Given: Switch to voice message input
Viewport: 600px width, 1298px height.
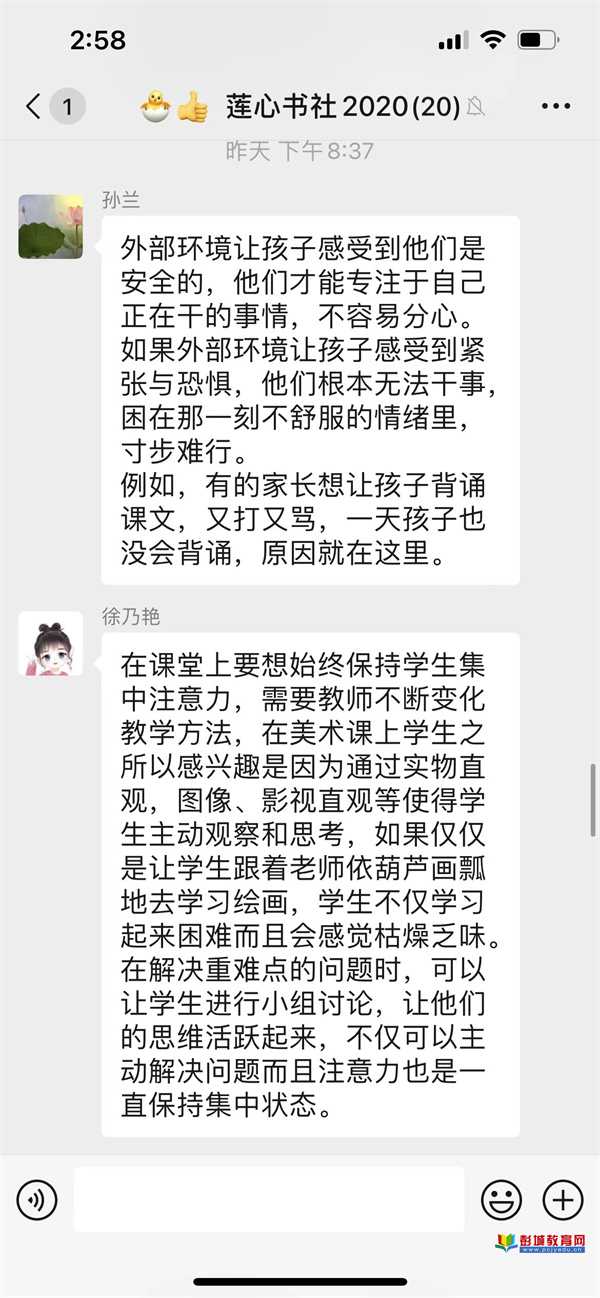Looking at the screenshot, I should 37,1198.
